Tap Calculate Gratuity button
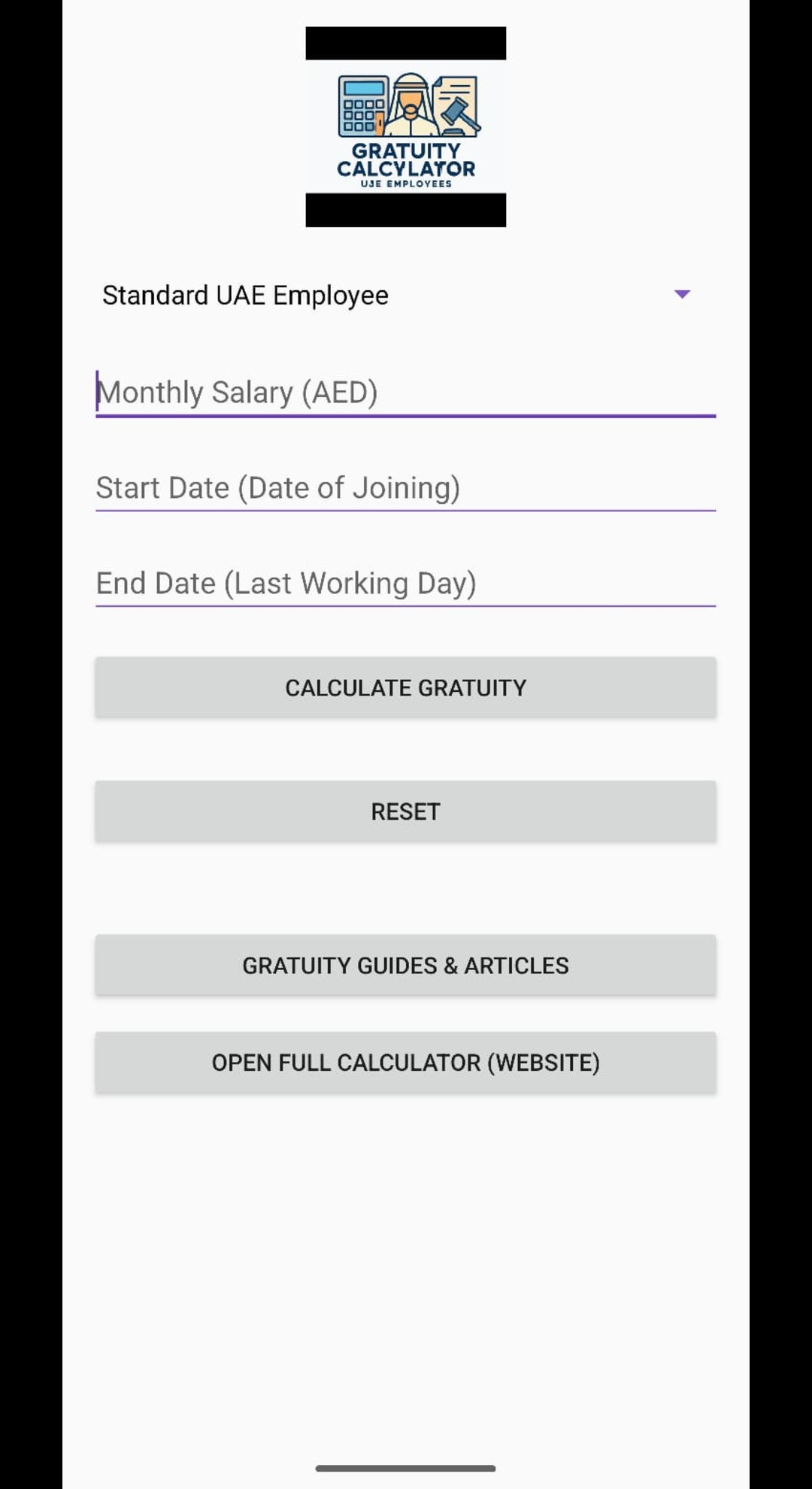 [x=405, y=687]
